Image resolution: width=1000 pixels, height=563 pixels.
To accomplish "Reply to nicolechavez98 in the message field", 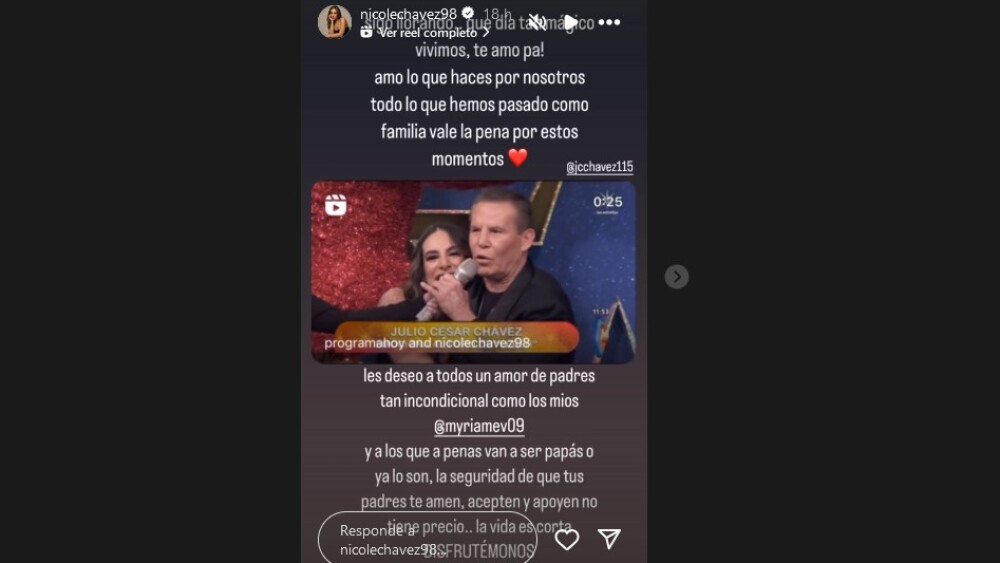I will [427, 540].
